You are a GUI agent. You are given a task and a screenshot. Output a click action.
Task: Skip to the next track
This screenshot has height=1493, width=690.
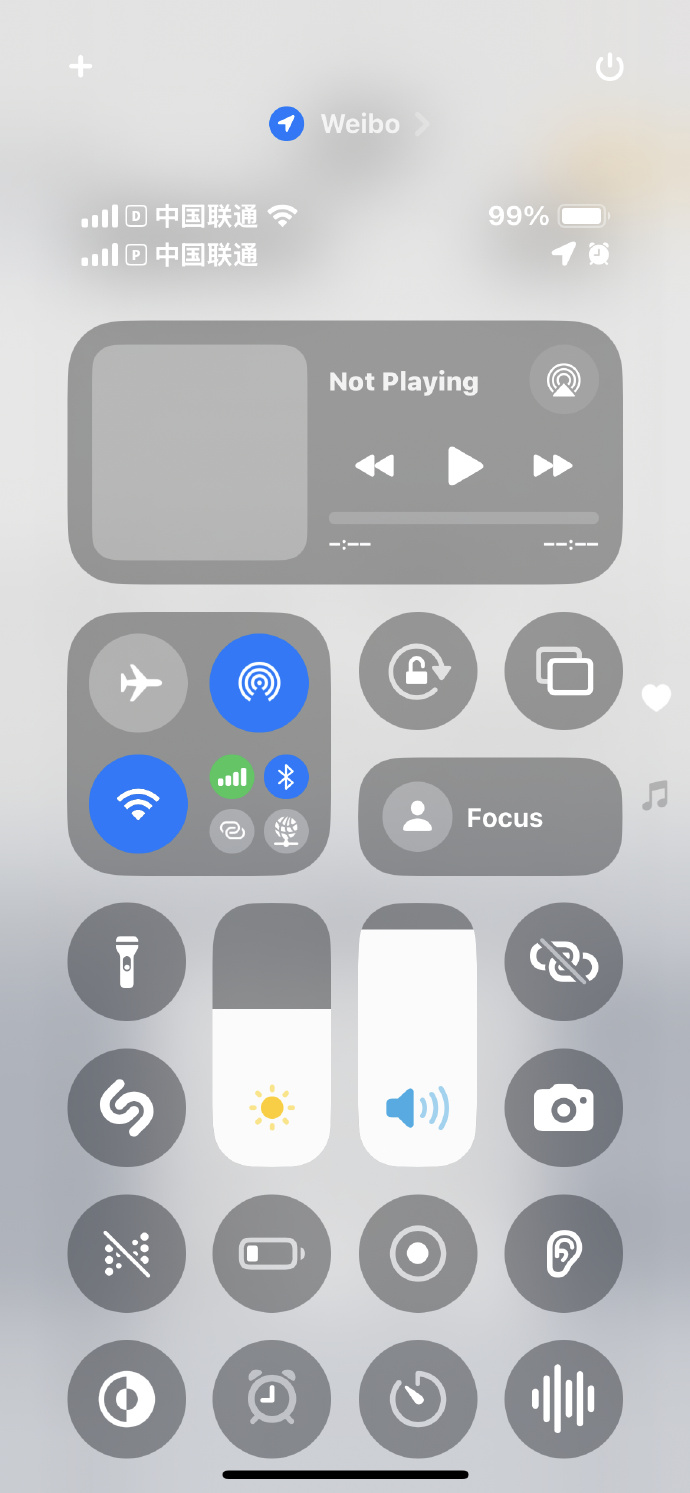[552, 465]
